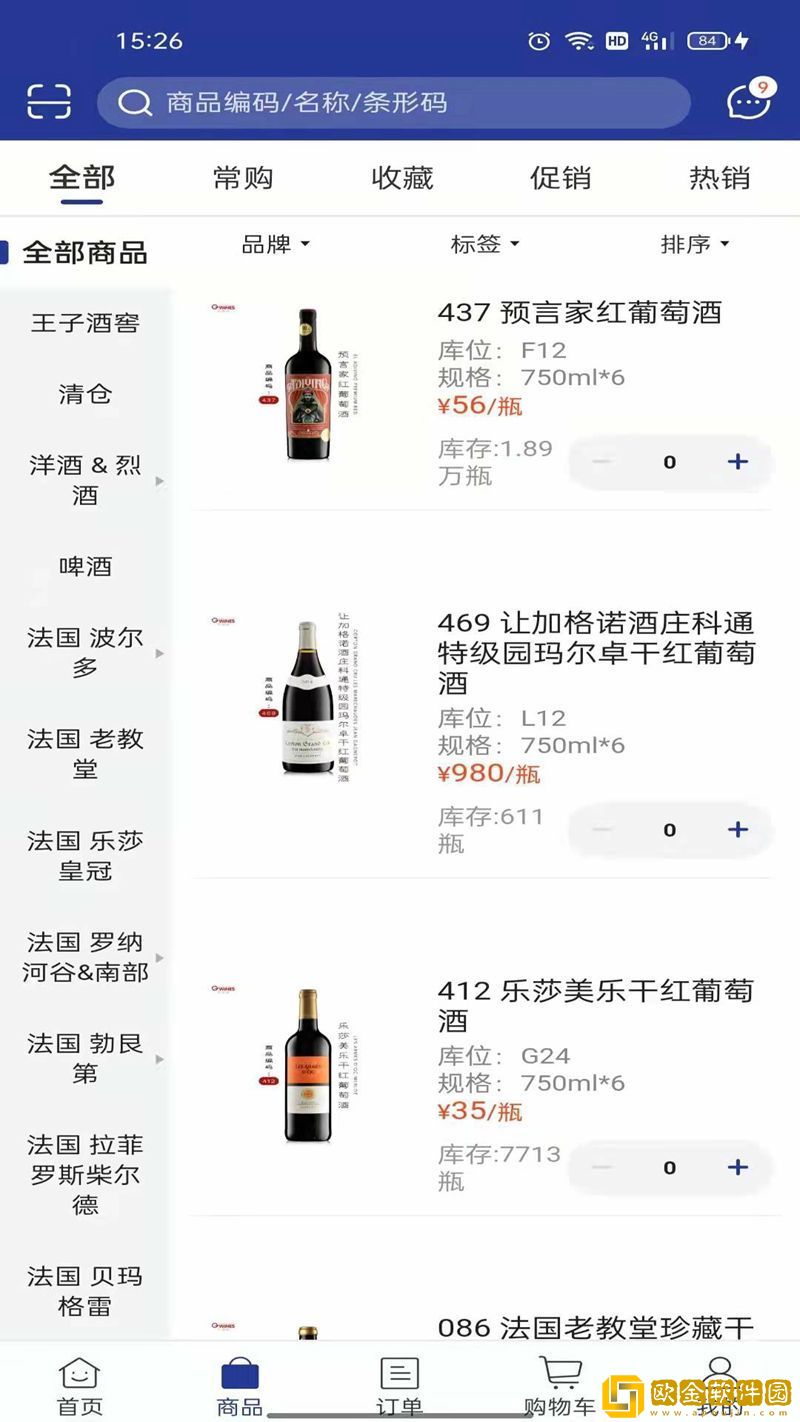This screenshot has height=1422, width=800.
Task: Increase quantity of 437 预言家红葡萄酒
Action: click(x=738, y=462)
